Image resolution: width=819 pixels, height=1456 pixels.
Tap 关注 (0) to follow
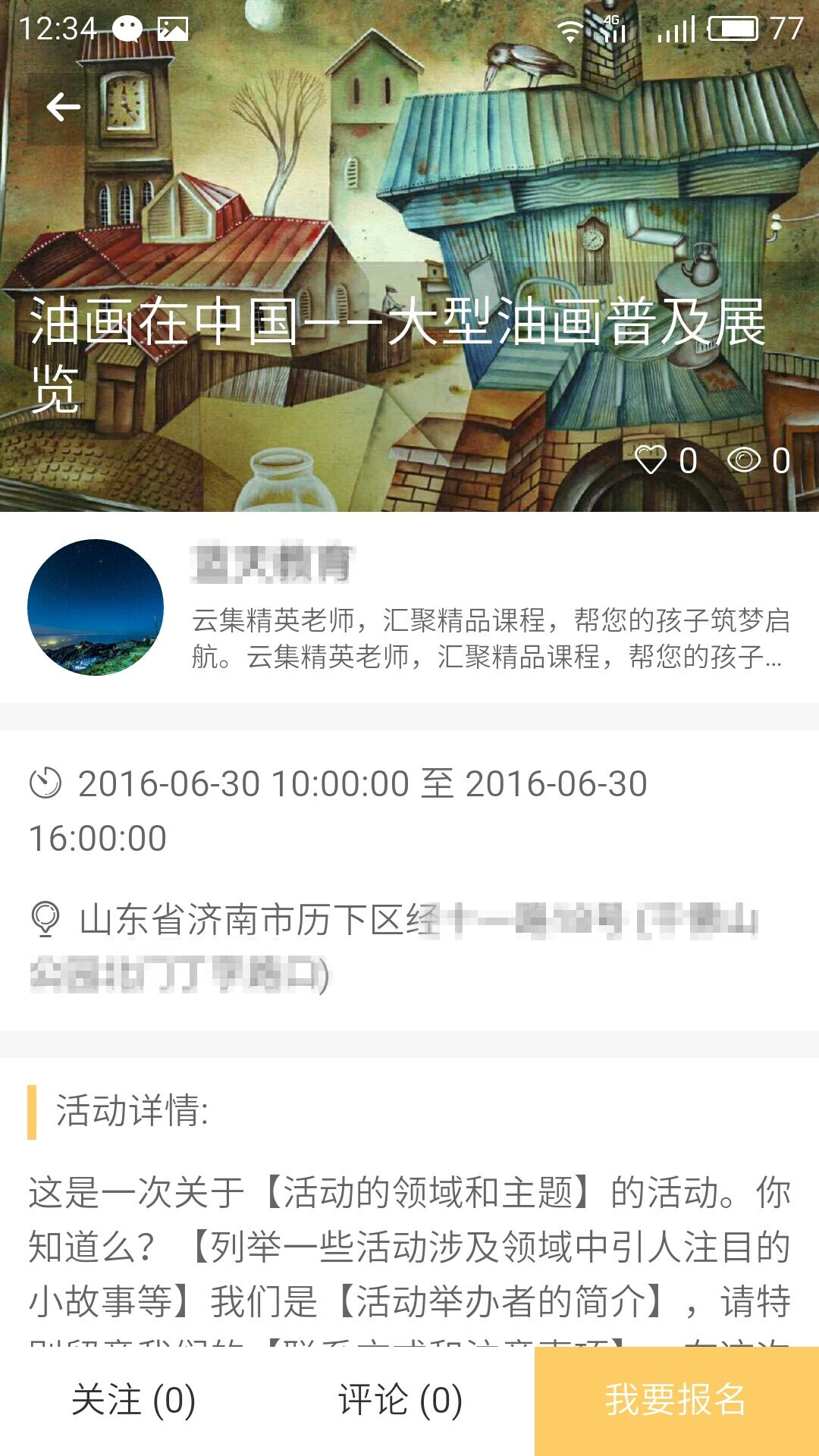coord(133,1400)
